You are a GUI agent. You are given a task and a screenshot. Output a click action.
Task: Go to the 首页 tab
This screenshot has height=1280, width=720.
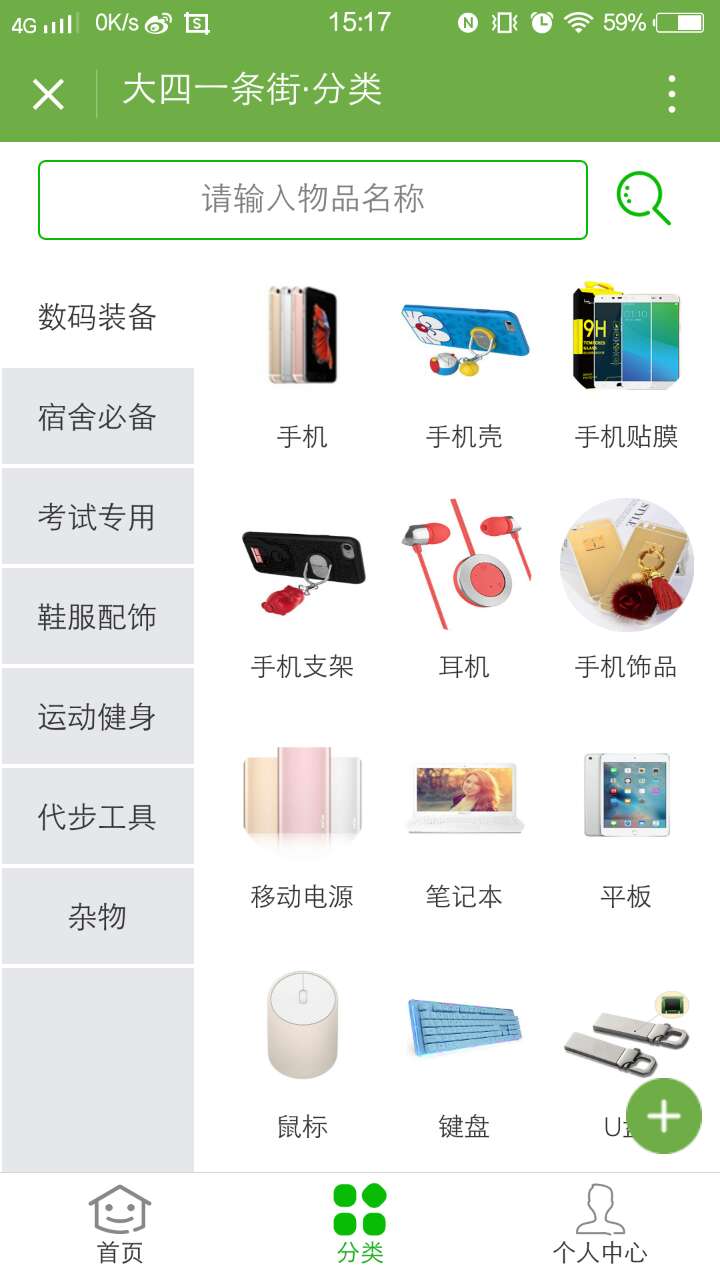point(120,1225)
